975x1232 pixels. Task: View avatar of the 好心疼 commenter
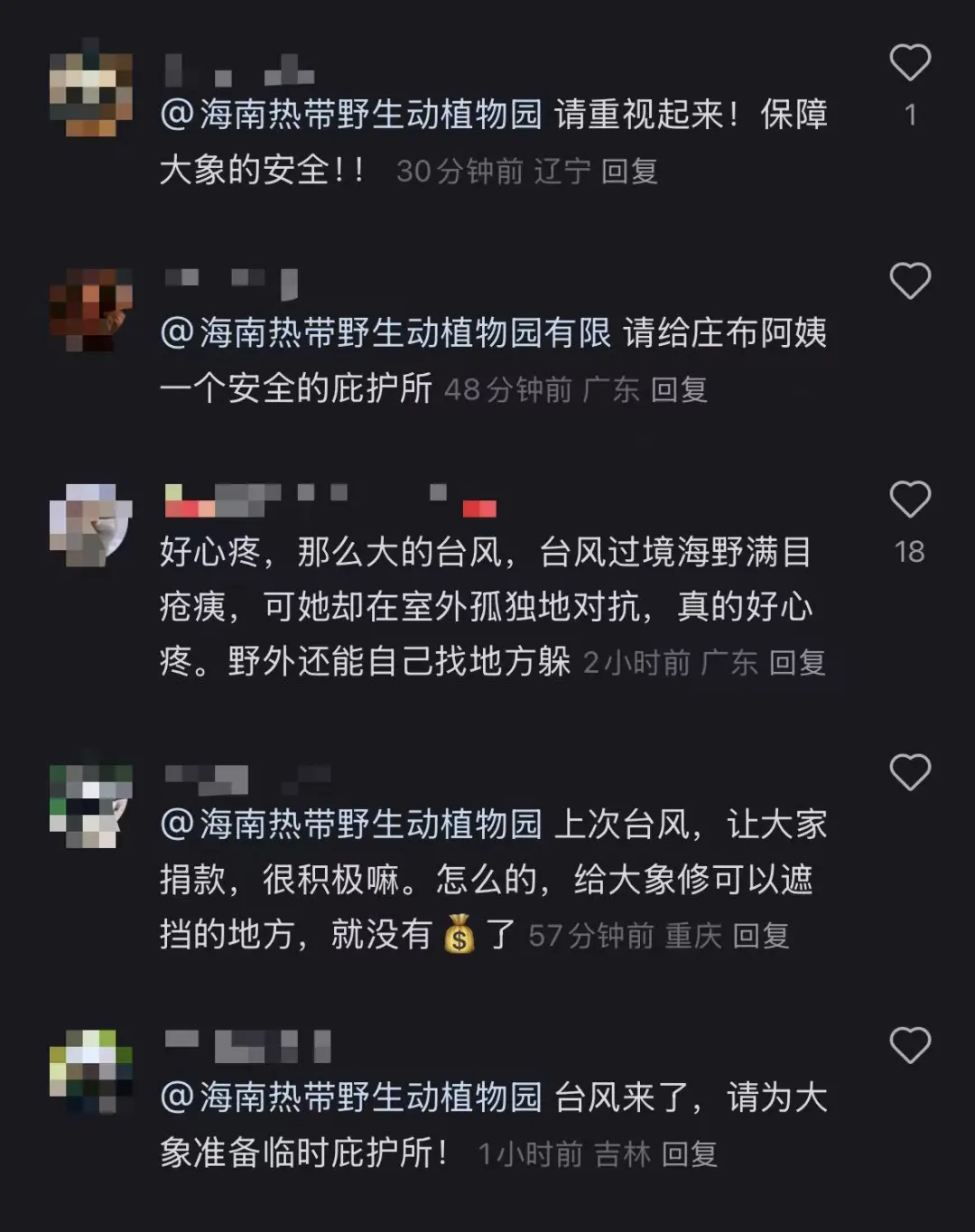[90, 525]
